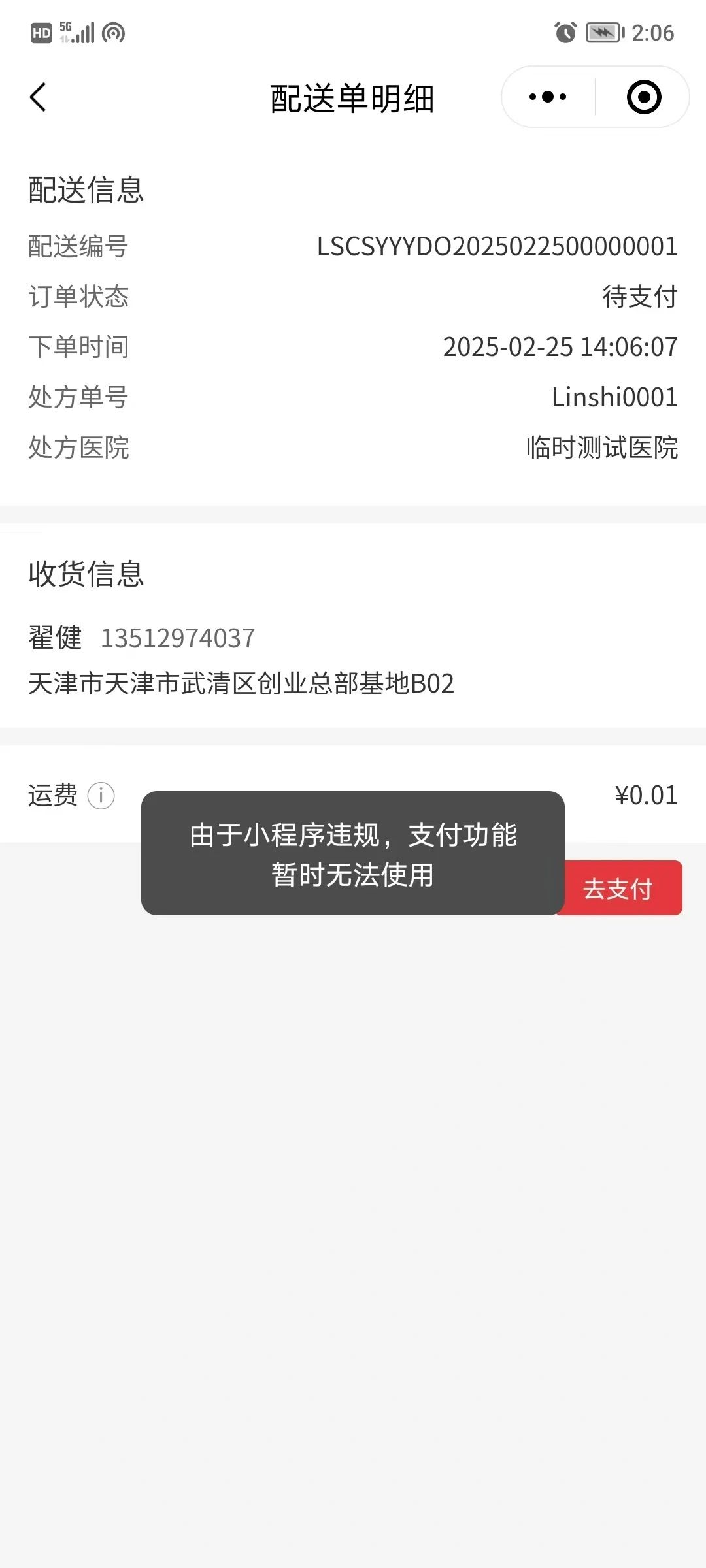Open the mini program three-dot menu
The height and width of the screenshot is (1568, 706).
coord(548,97)
